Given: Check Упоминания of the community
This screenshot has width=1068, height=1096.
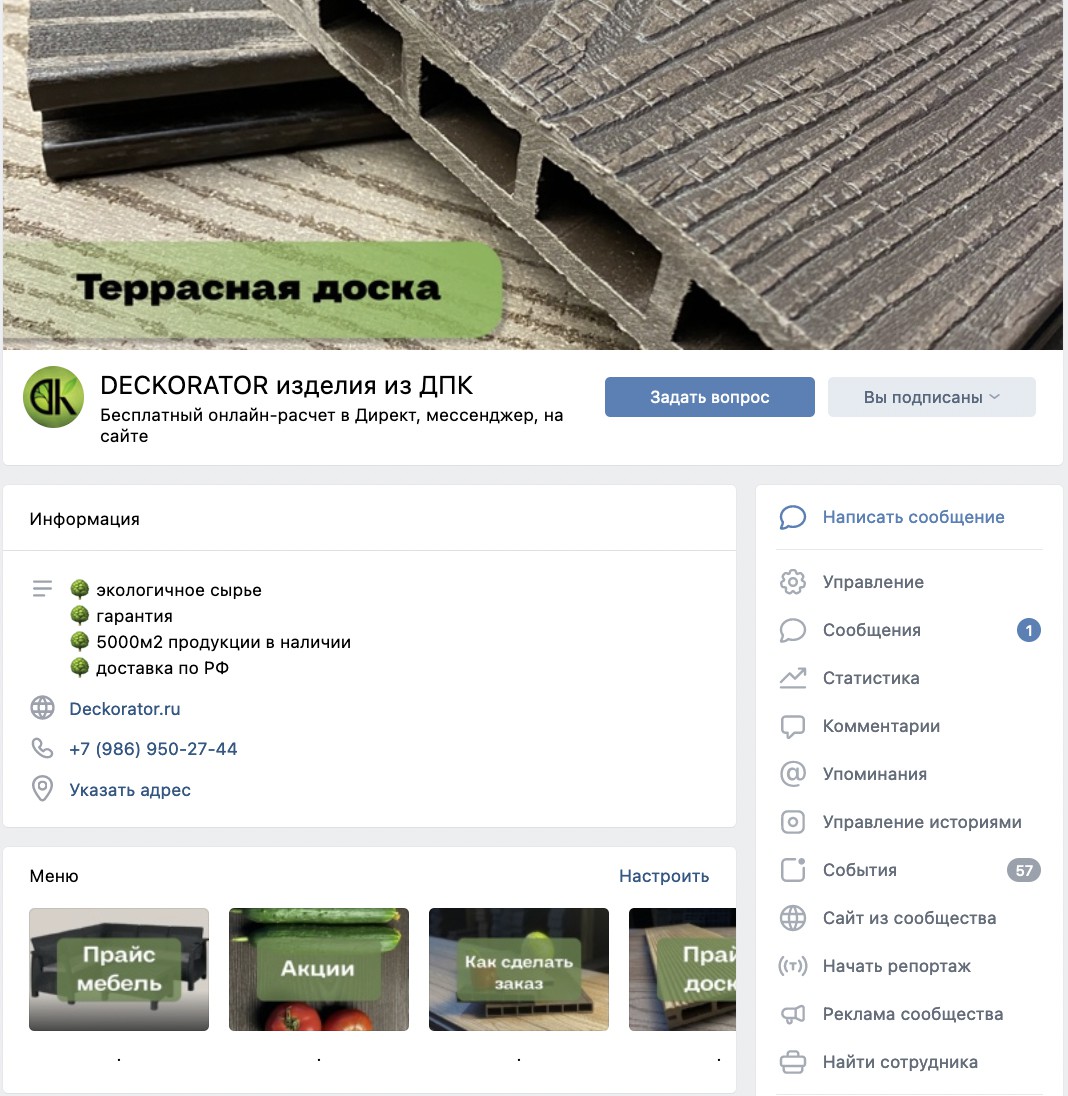Looking at the screenshot, I should pos(875,774).
